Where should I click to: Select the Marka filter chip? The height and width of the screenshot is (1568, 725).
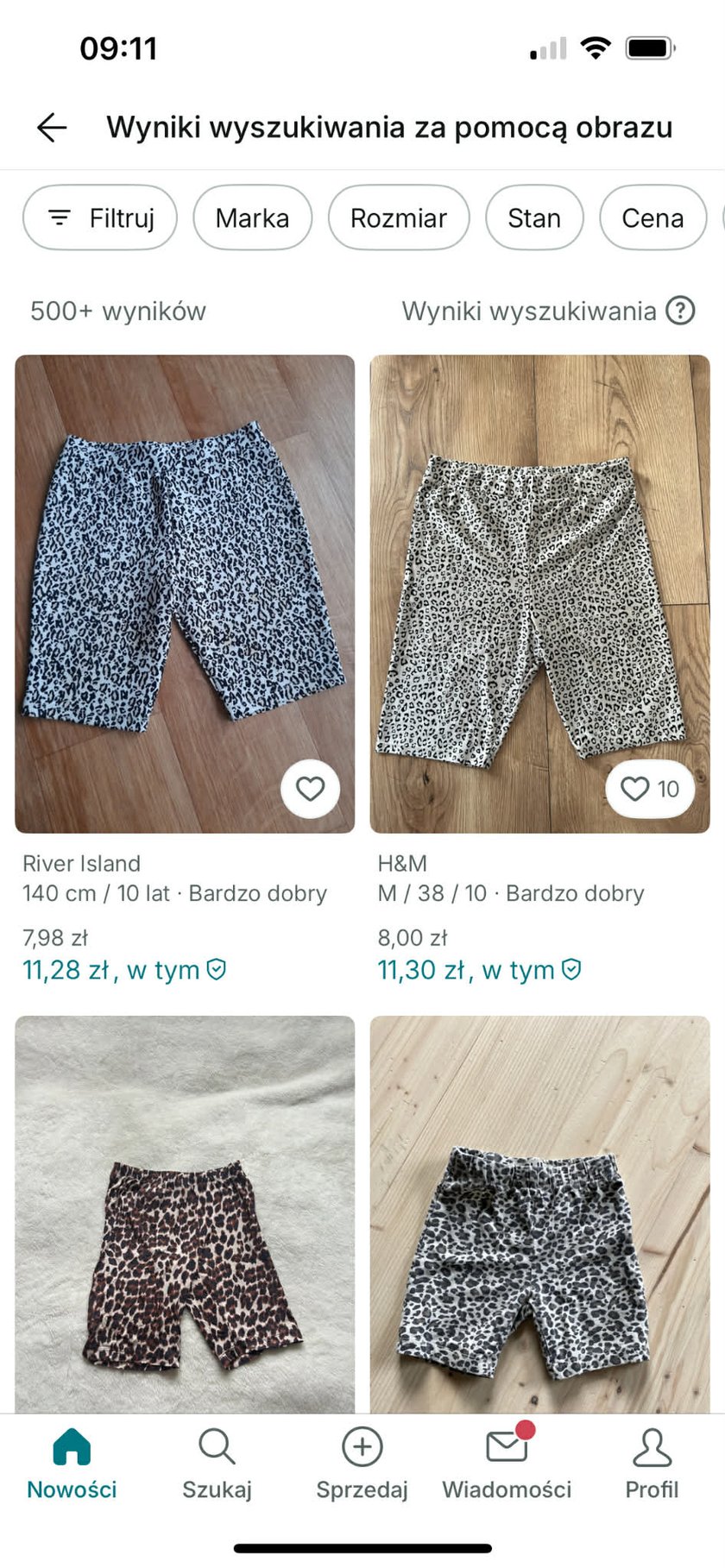[252, 218]
